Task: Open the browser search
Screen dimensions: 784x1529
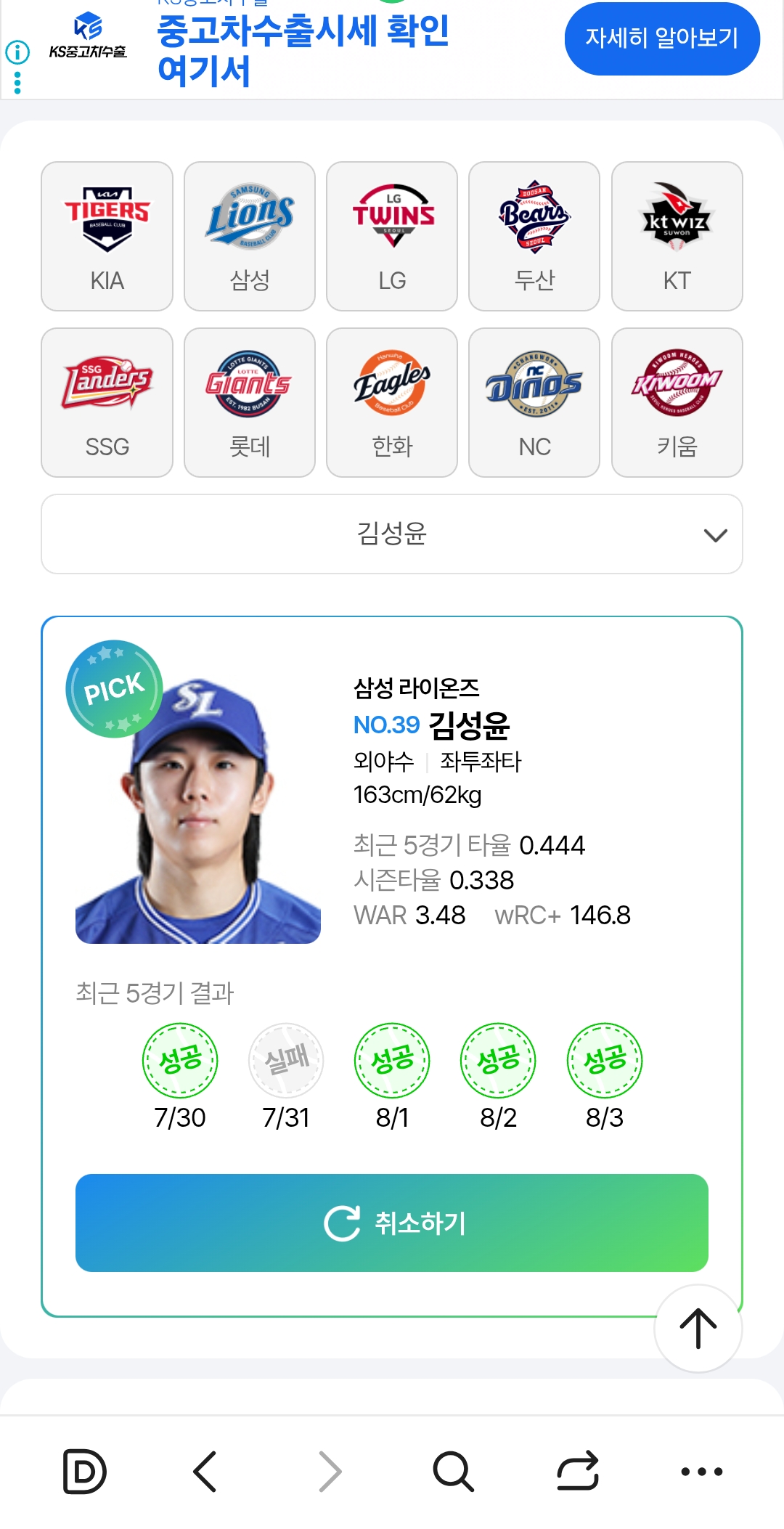Action: coord(453,1472)
